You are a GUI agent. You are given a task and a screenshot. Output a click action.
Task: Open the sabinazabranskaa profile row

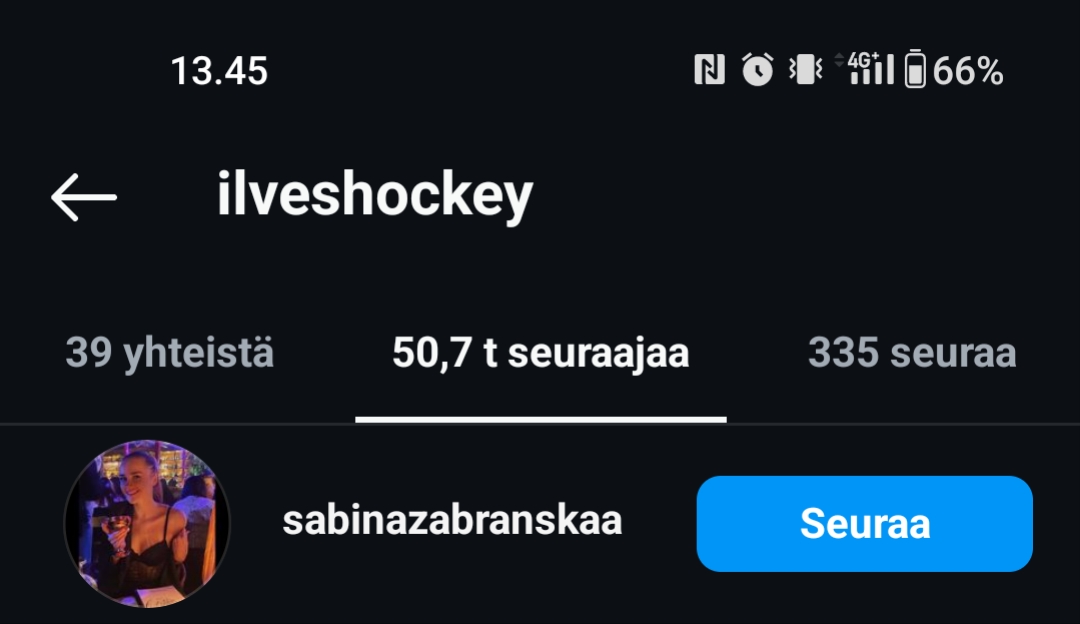[452, 521]
